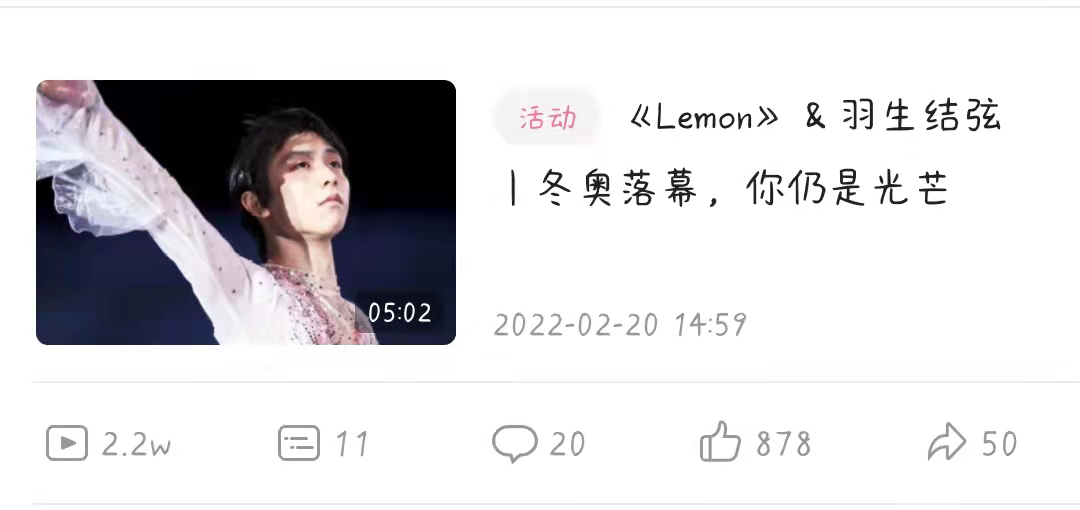The height and width of the screenshot is (510, 1080).
Task: Open the Lemon video thumbnail
Action: pos(245,212)
